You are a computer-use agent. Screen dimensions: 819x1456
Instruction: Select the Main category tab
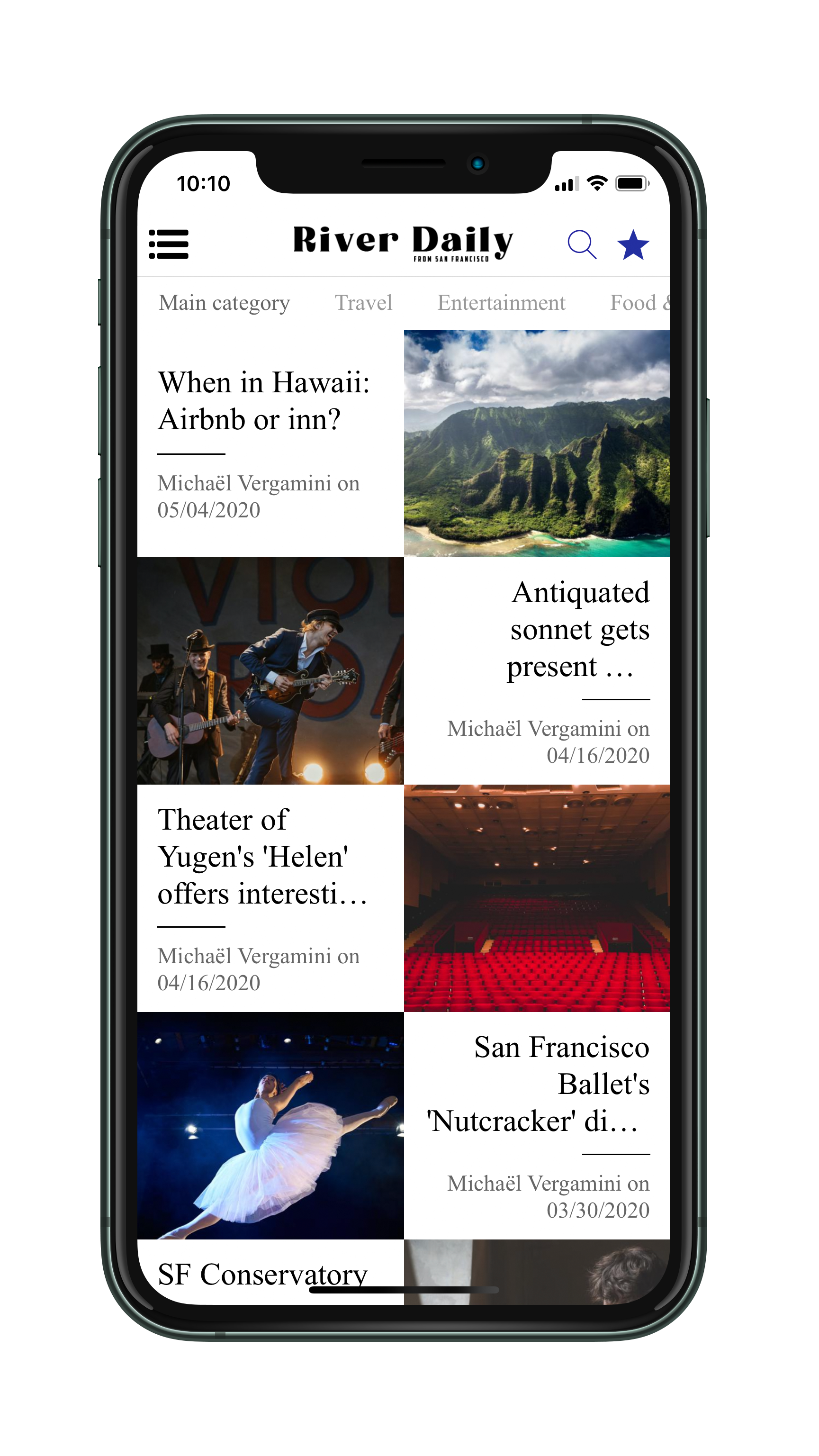[x=225, y=304]
